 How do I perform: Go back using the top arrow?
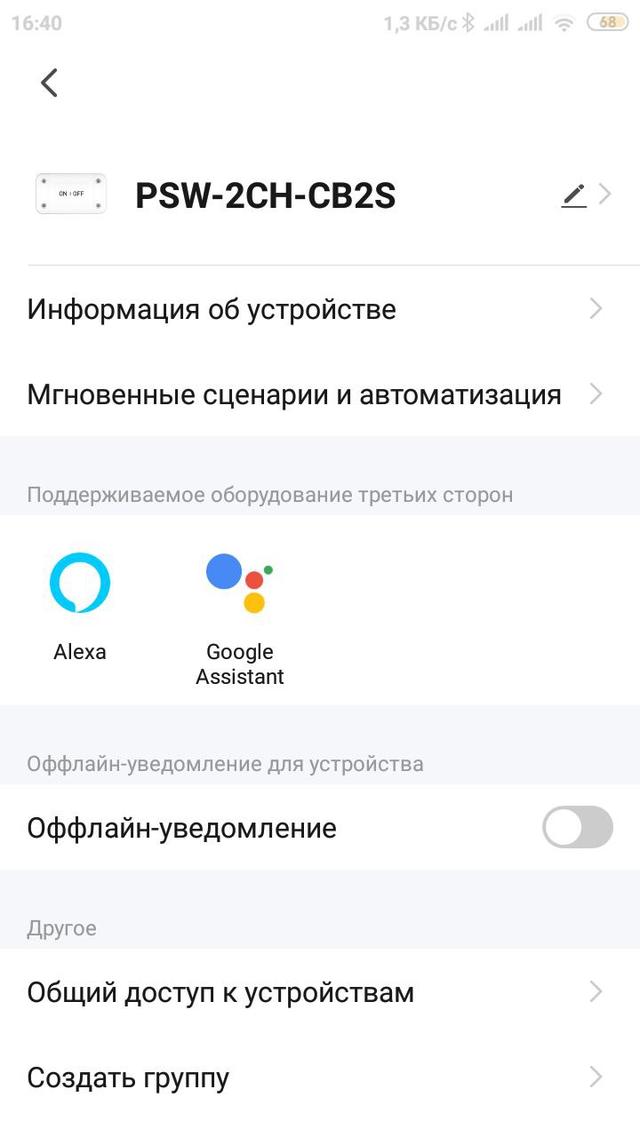coord(49,83)
